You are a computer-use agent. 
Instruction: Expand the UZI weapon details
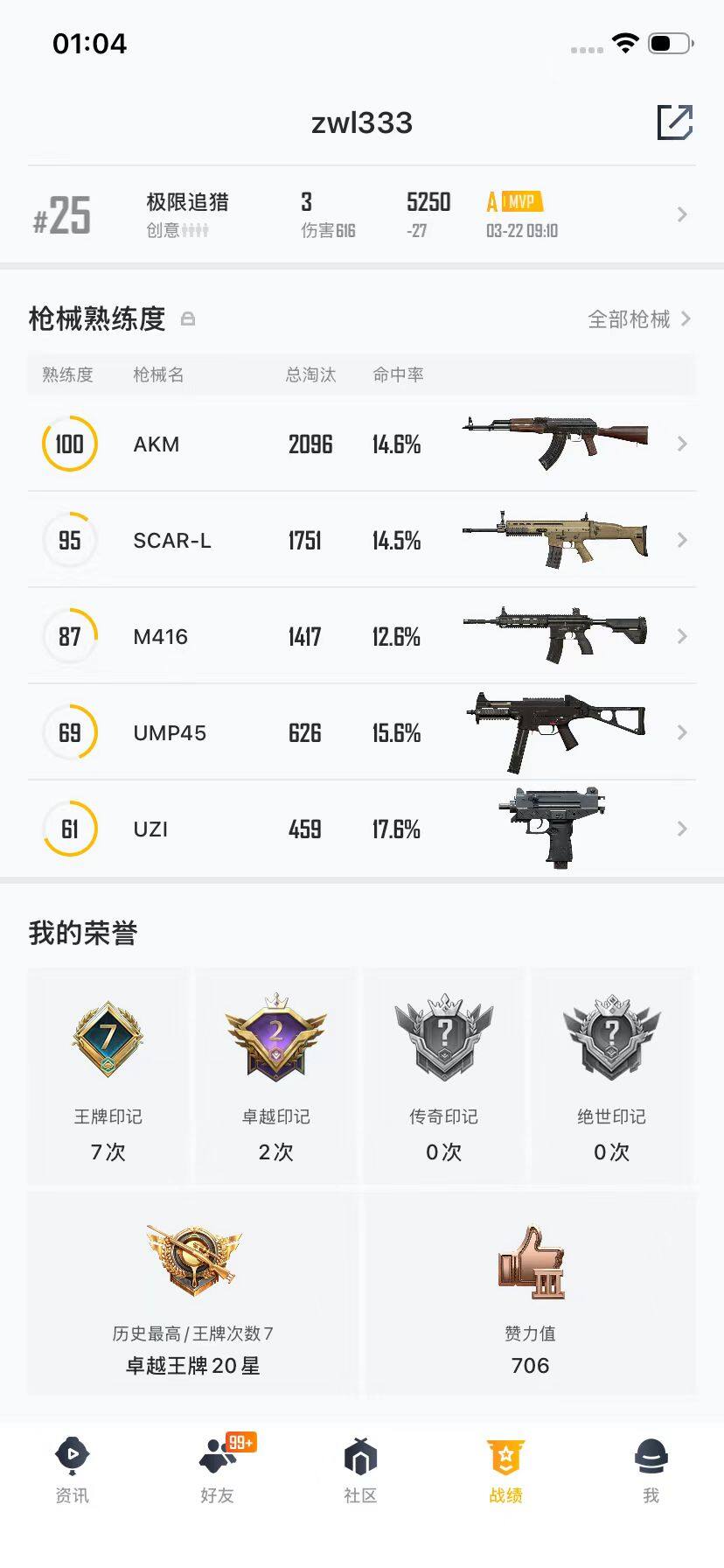pos(682,828)
